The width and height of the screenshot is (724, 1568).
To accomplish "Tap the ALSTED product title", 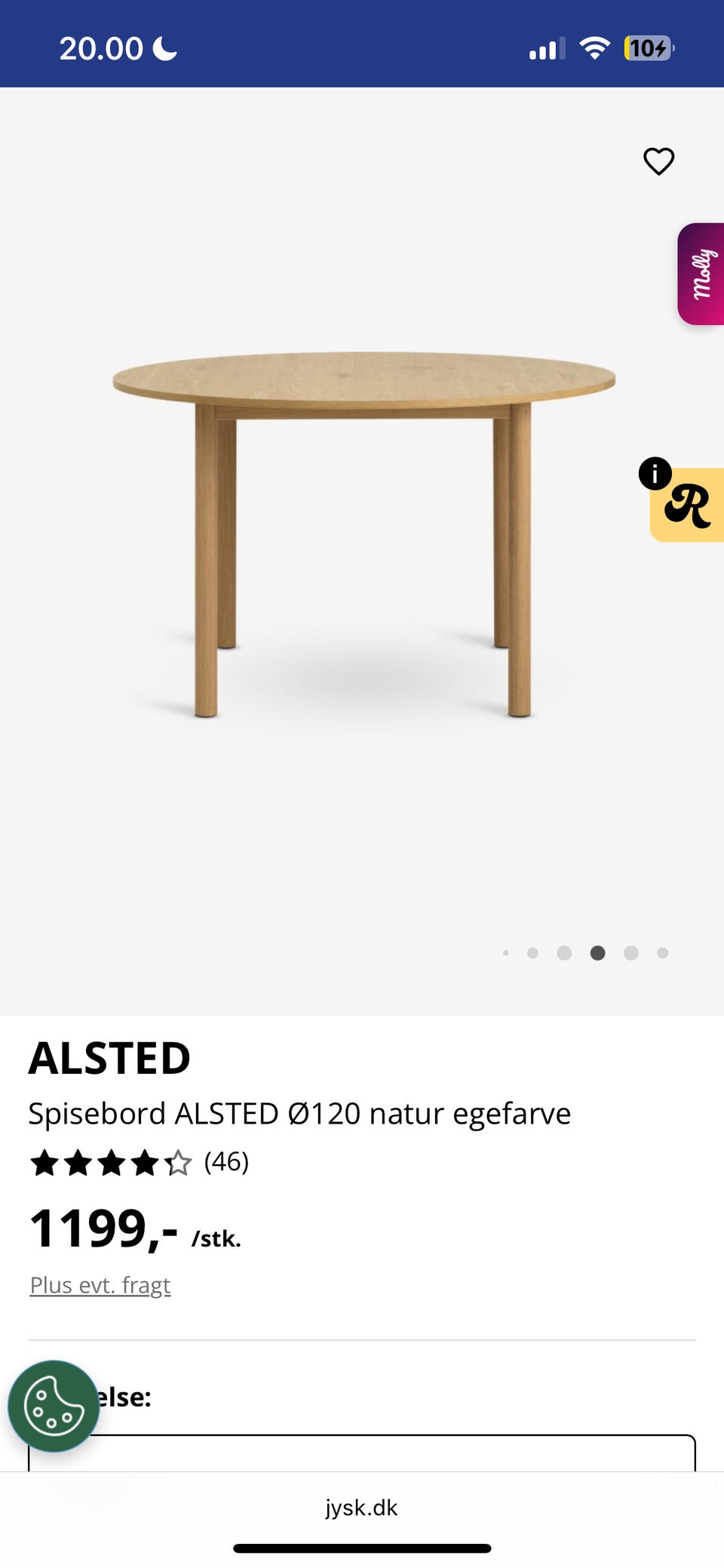I will point(110,1057).
